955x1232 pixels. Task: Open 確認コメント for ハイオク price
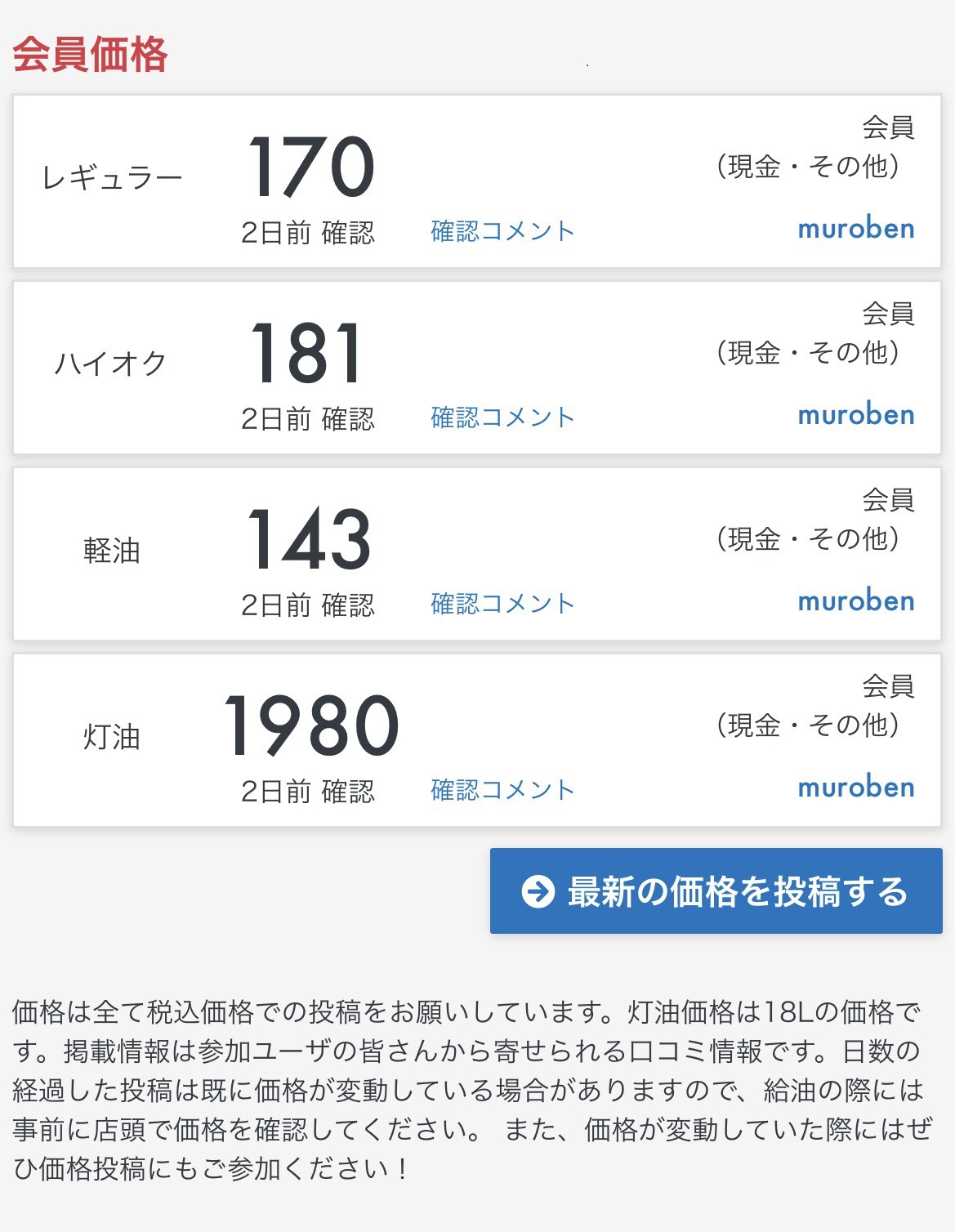[502, 417]
